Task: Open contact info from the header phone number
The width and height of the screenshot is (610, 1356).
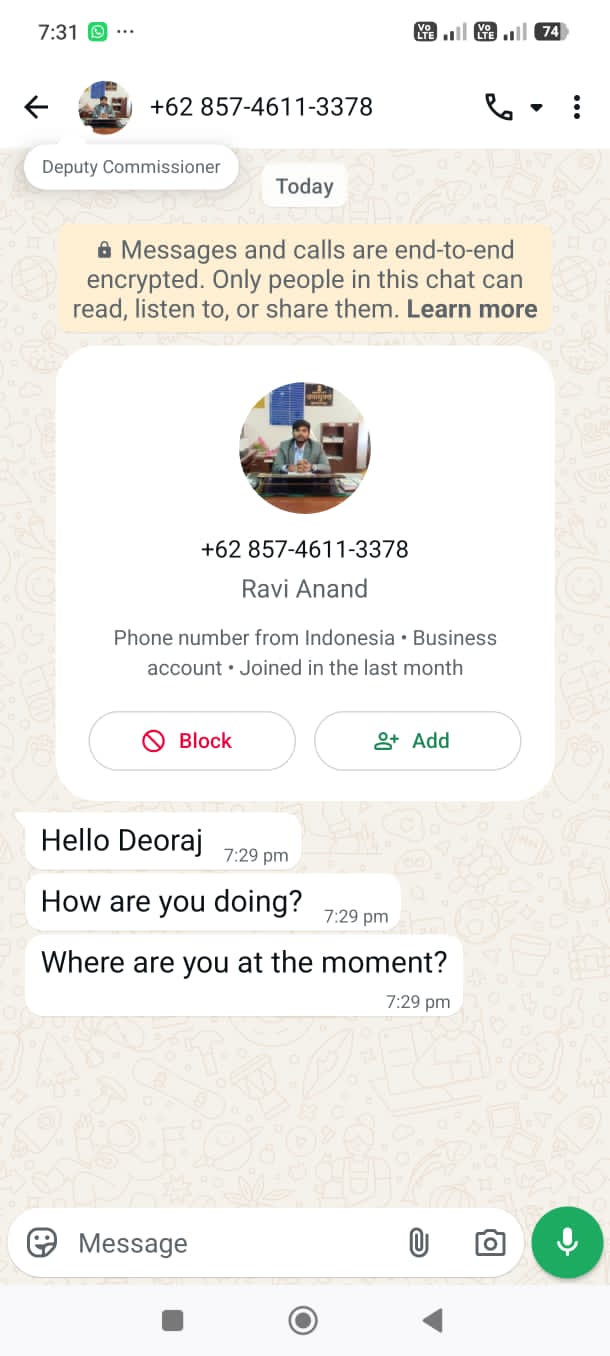Action: coord(261,107)
